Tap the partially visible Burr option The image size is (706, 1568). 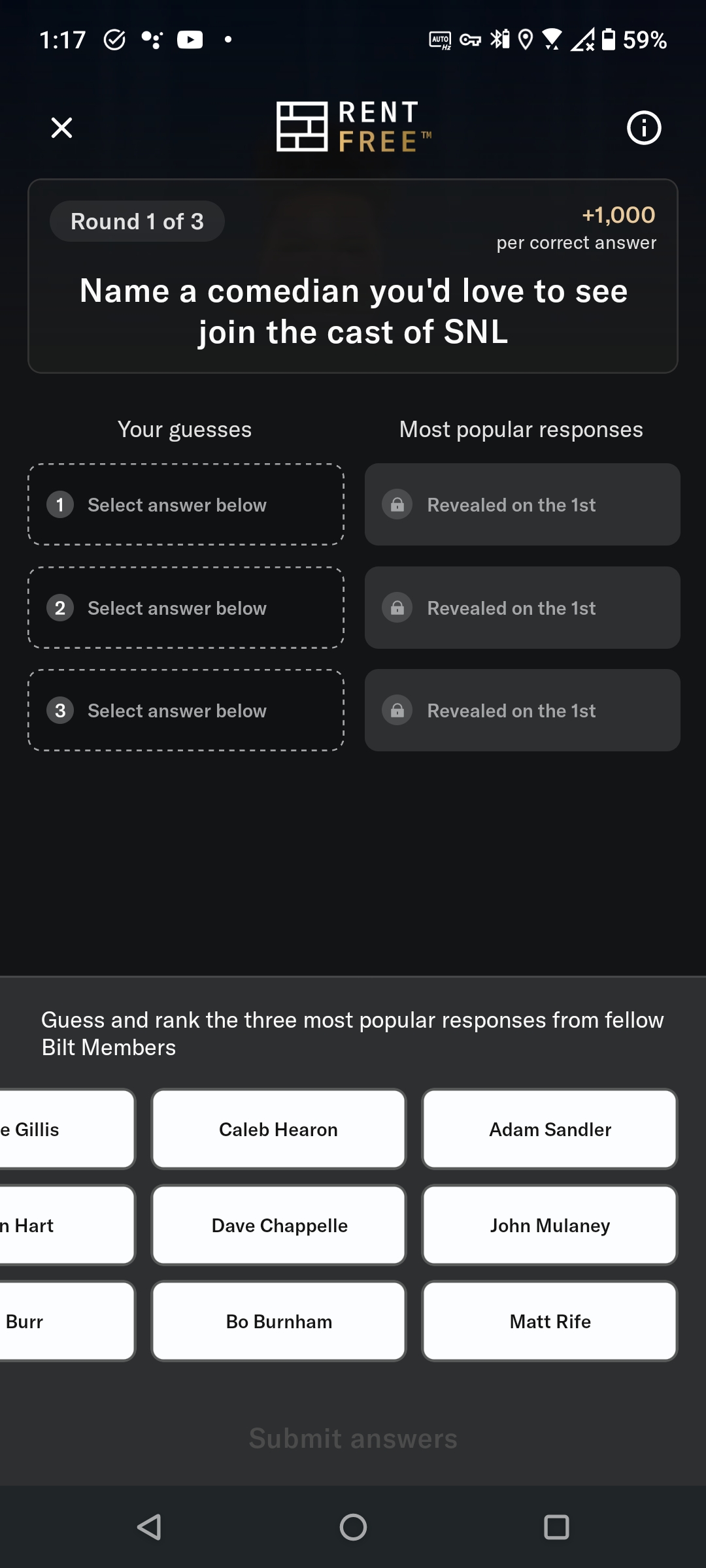[x=67, y=1321]
